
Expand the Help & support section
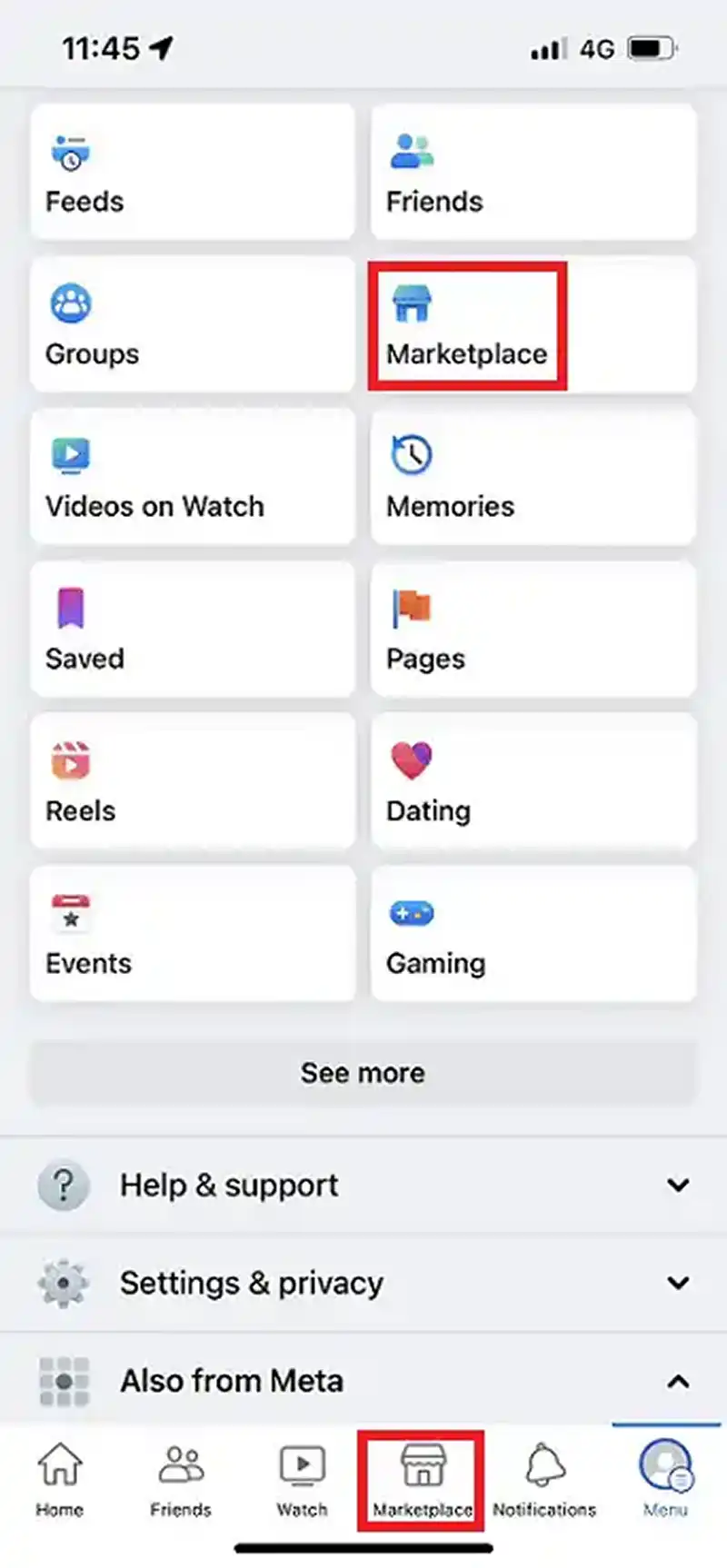click(363, 1185)
